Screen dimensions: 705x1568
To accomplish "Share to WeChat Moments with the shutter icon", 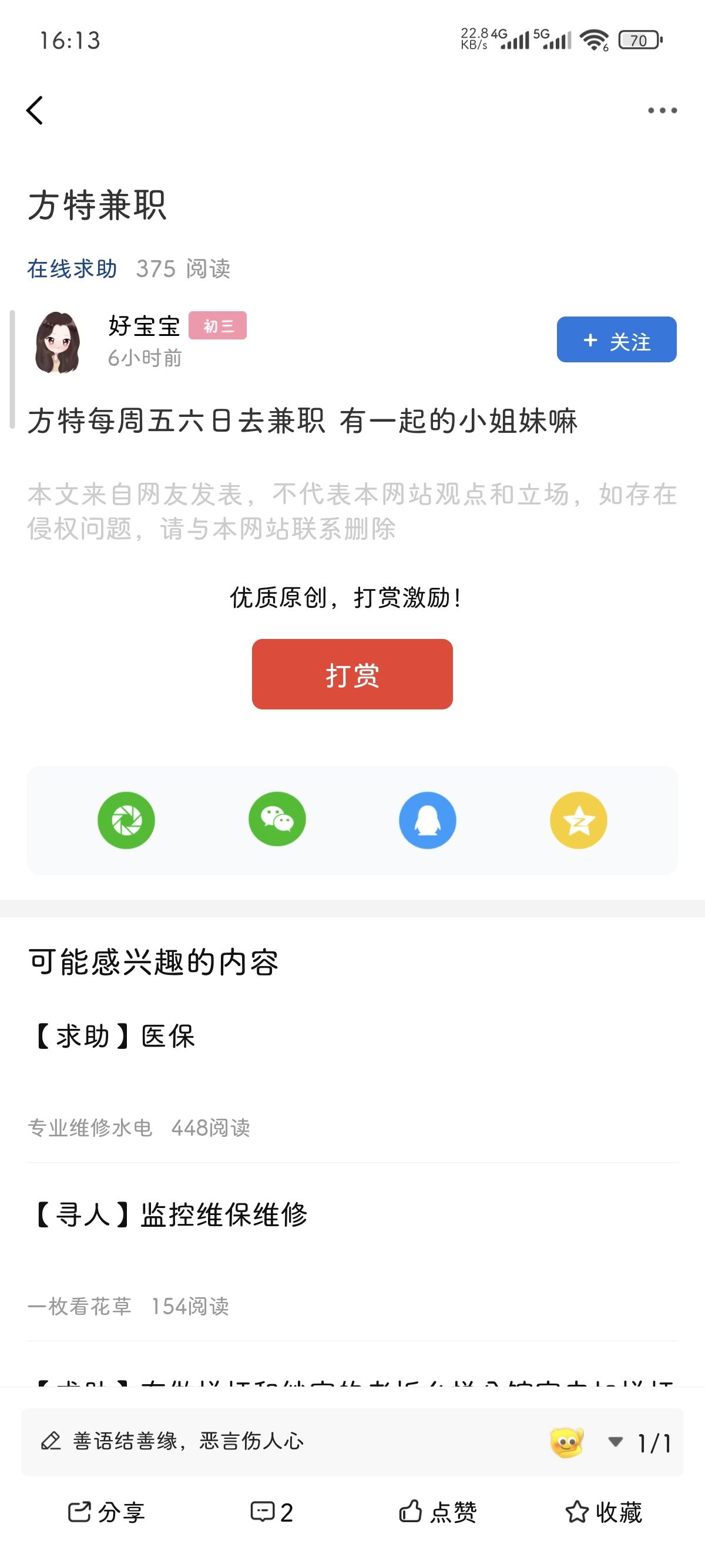I will (x=126, y=820).
